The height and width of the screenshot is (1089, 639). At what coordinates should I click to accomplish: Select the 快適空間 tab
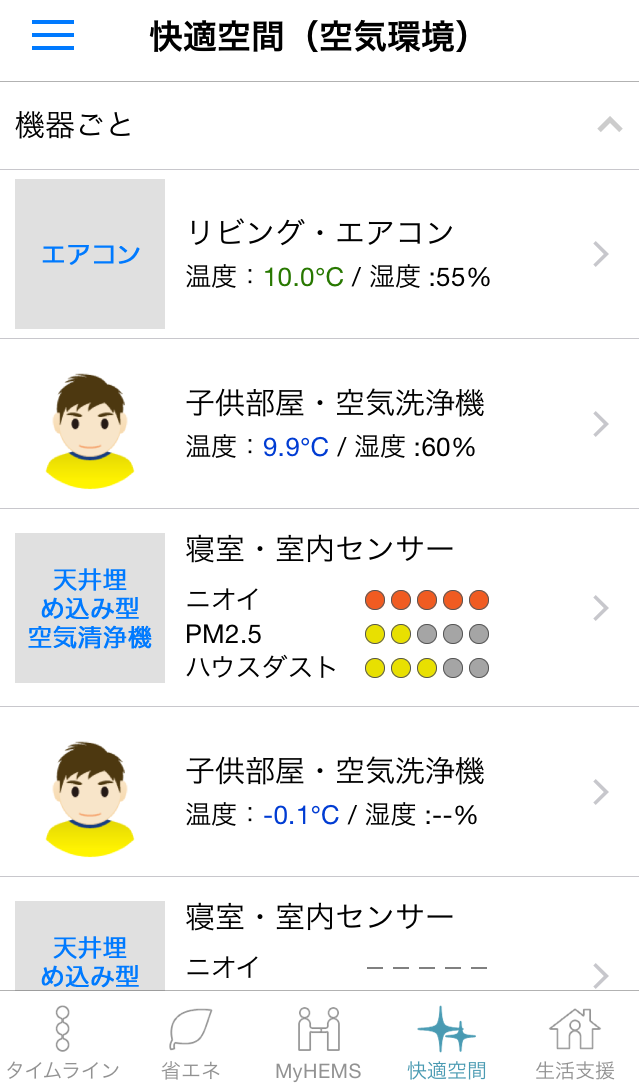[446, 1042]
